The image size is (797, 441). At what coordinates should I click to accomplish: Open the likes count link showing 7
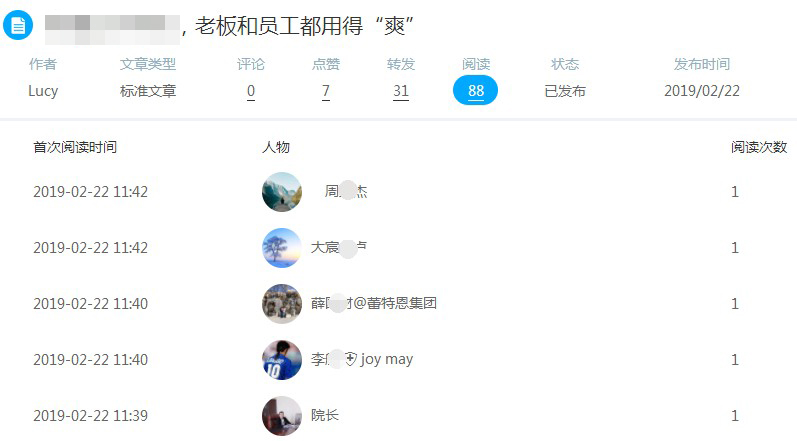click(326, 91)
